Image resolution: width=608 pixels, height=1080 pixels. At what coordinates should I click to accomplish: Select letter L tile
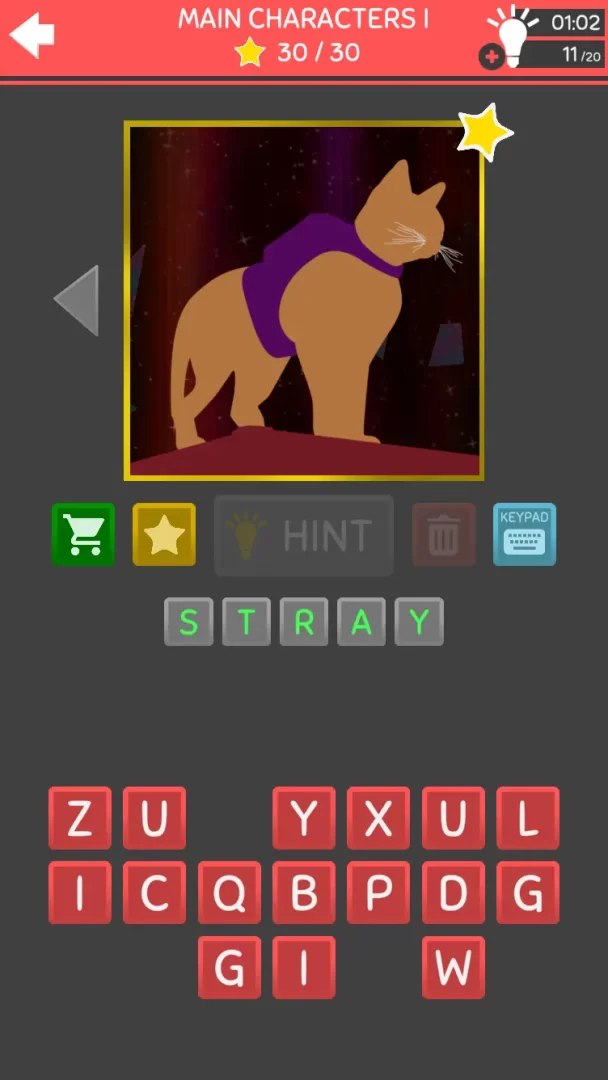tap(527, 818)
